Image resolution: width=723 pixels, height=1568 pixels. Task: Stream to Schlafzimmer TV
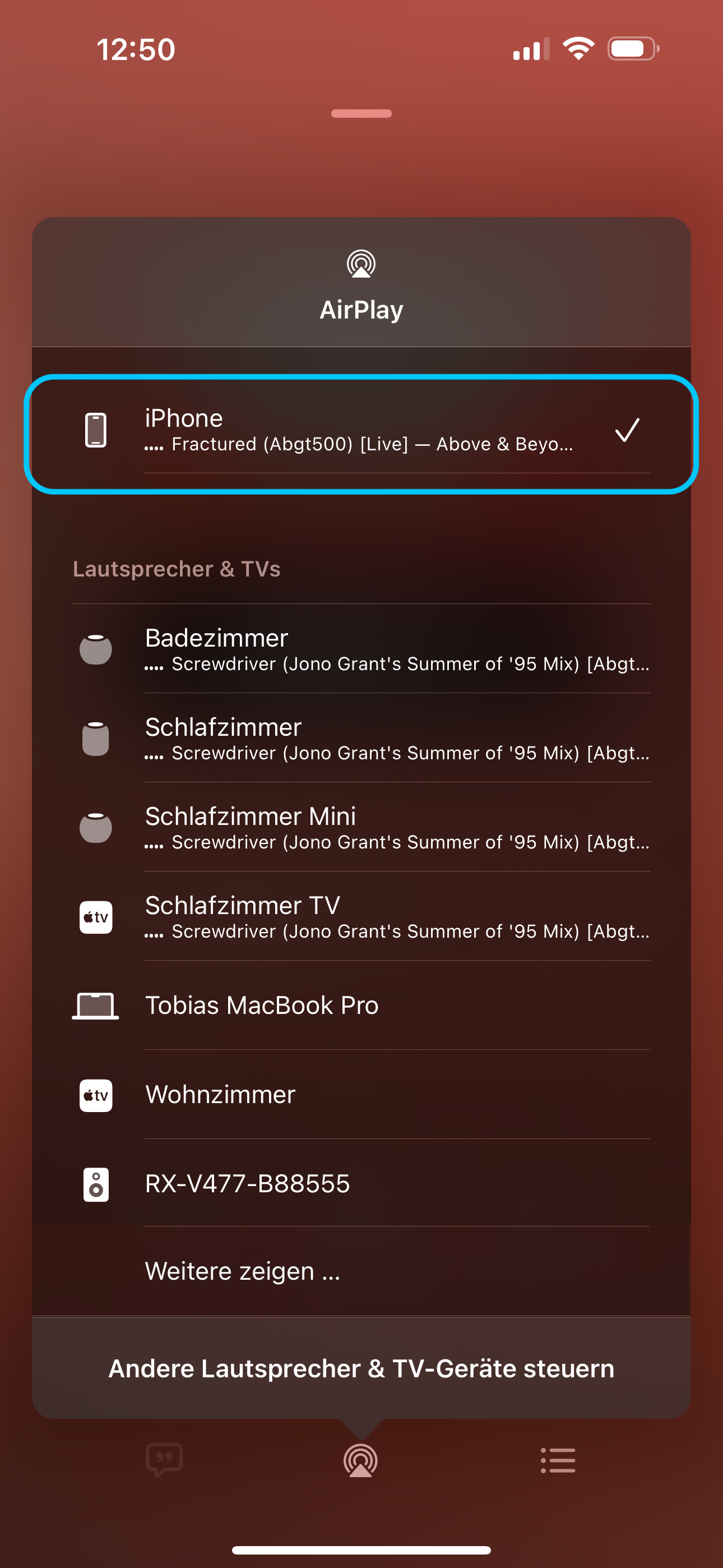361,917
